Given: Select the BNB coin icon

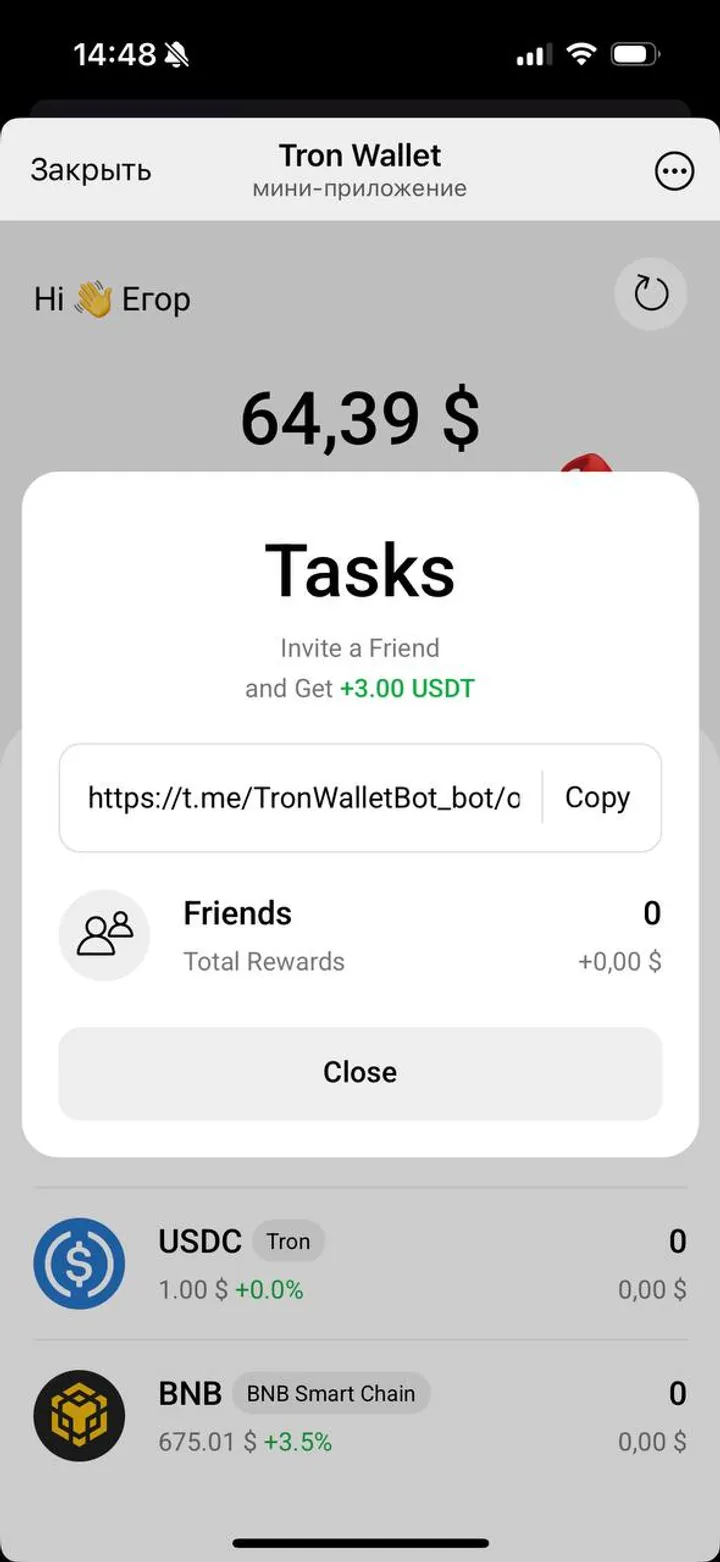Looking at the screenshot, I should [79, 1415].
